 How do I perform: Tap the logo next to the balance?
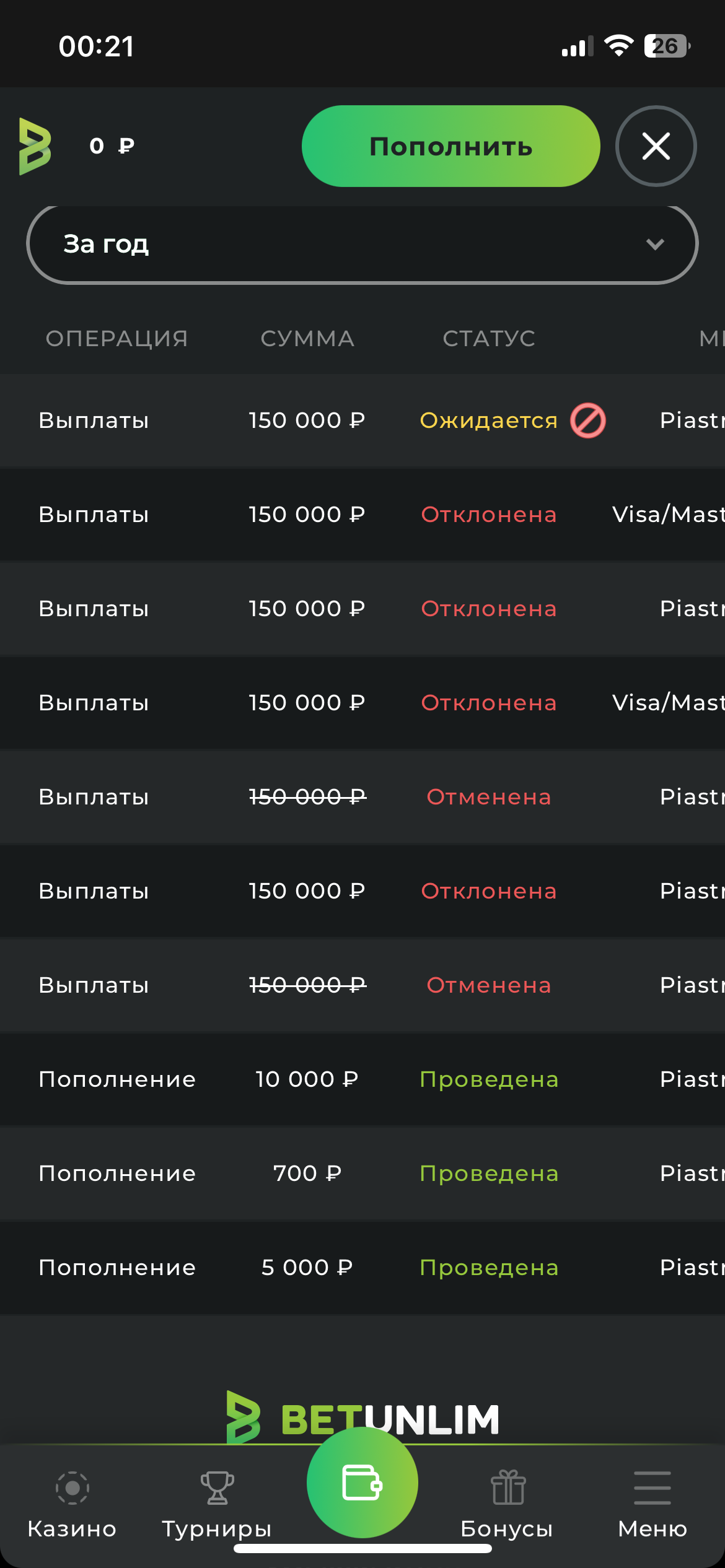(35, 147)
